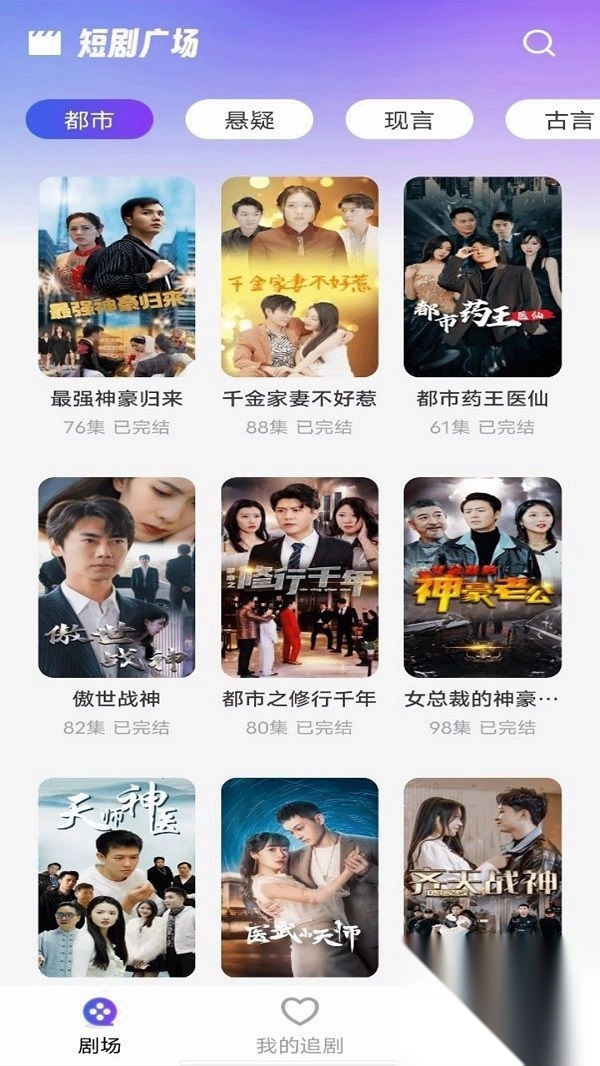
Task: Open the drama 都市之修行千年
Action: tap(300, 577)
